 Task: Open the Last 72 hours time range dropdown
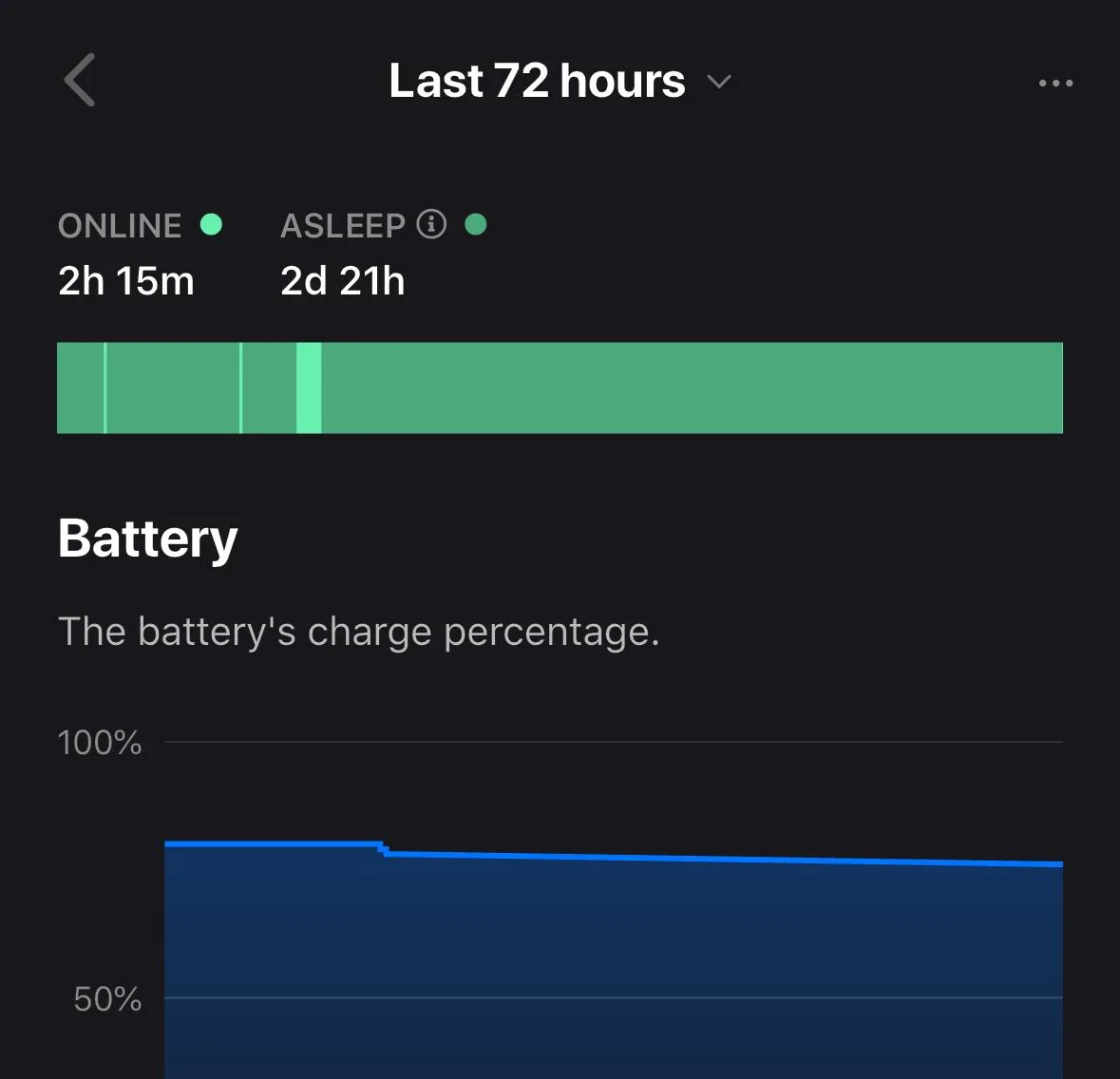(x=559, y=82)
